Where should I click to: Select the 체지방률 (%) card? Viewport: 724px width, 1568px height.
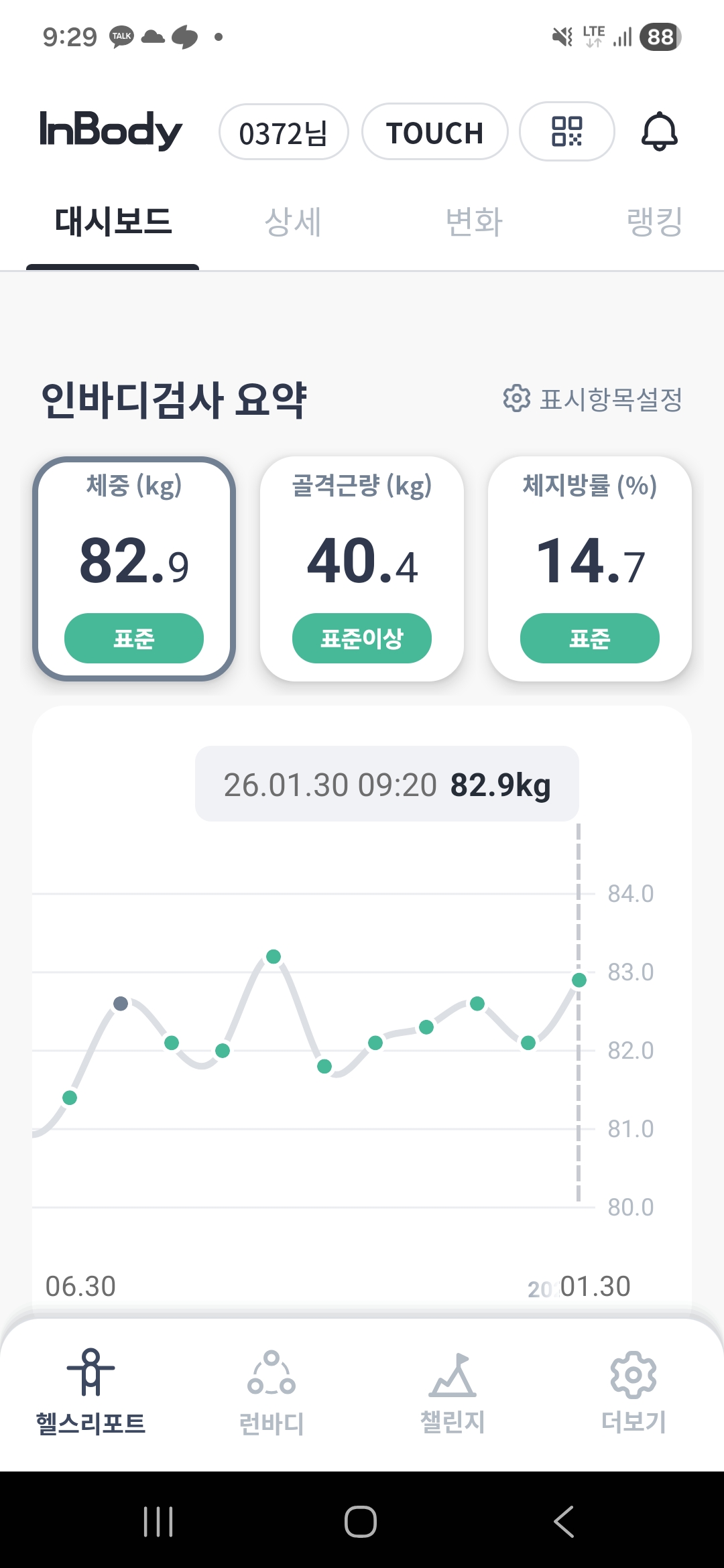coord(590,568)
